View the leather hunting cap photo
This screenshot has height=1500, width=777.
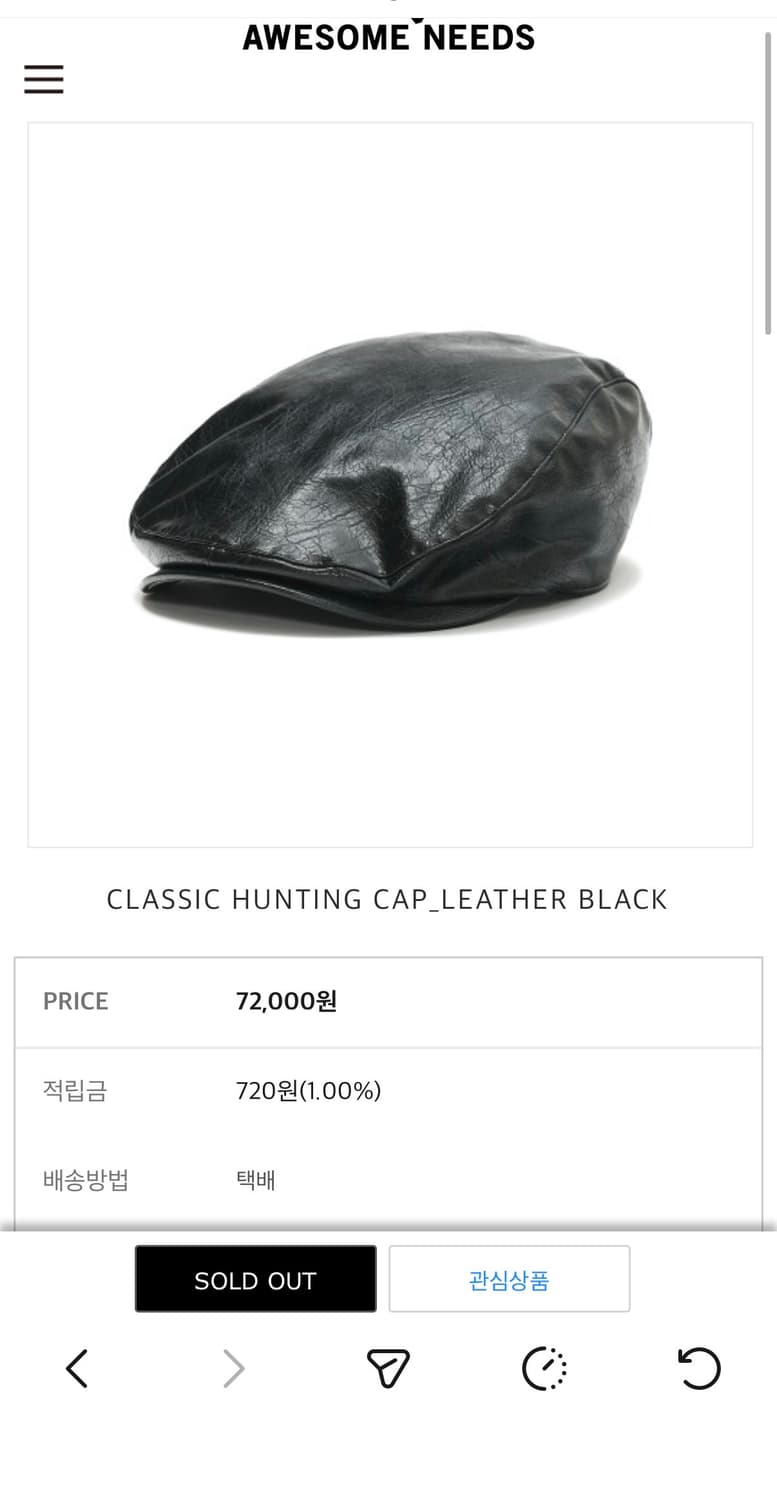pos(388,480)
